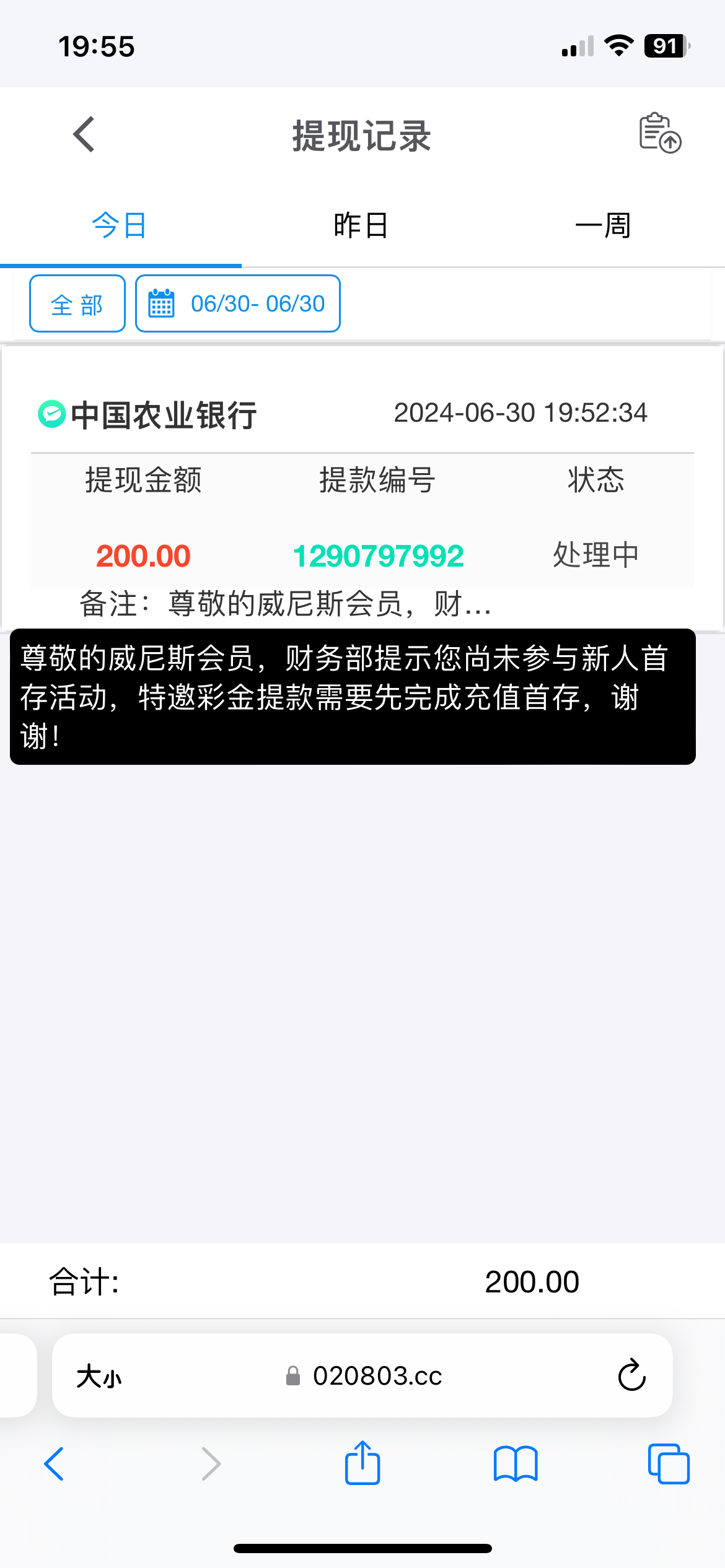The height and width of the screenshot is (1568, 725).
Task: Open the Safari tabs overview icon
Action: pos(668,1464)
